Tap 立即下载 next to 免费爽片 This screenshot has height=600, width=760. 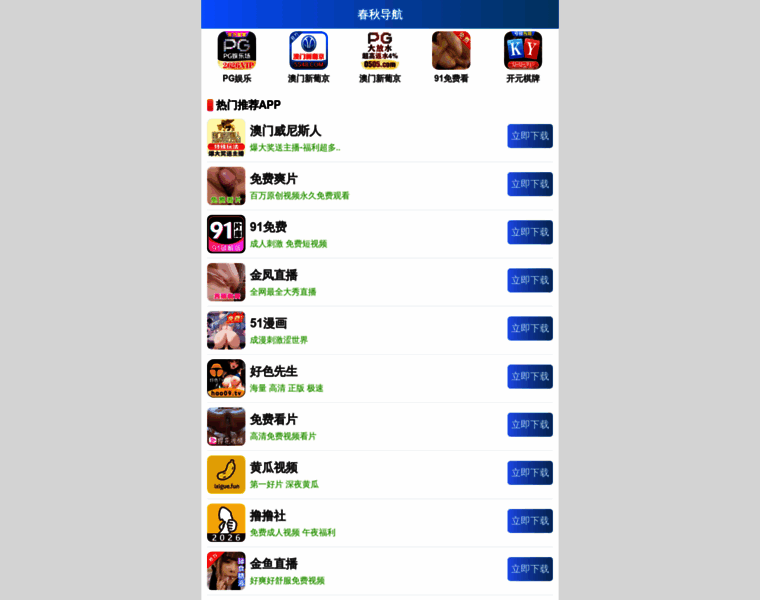point(529,184)
